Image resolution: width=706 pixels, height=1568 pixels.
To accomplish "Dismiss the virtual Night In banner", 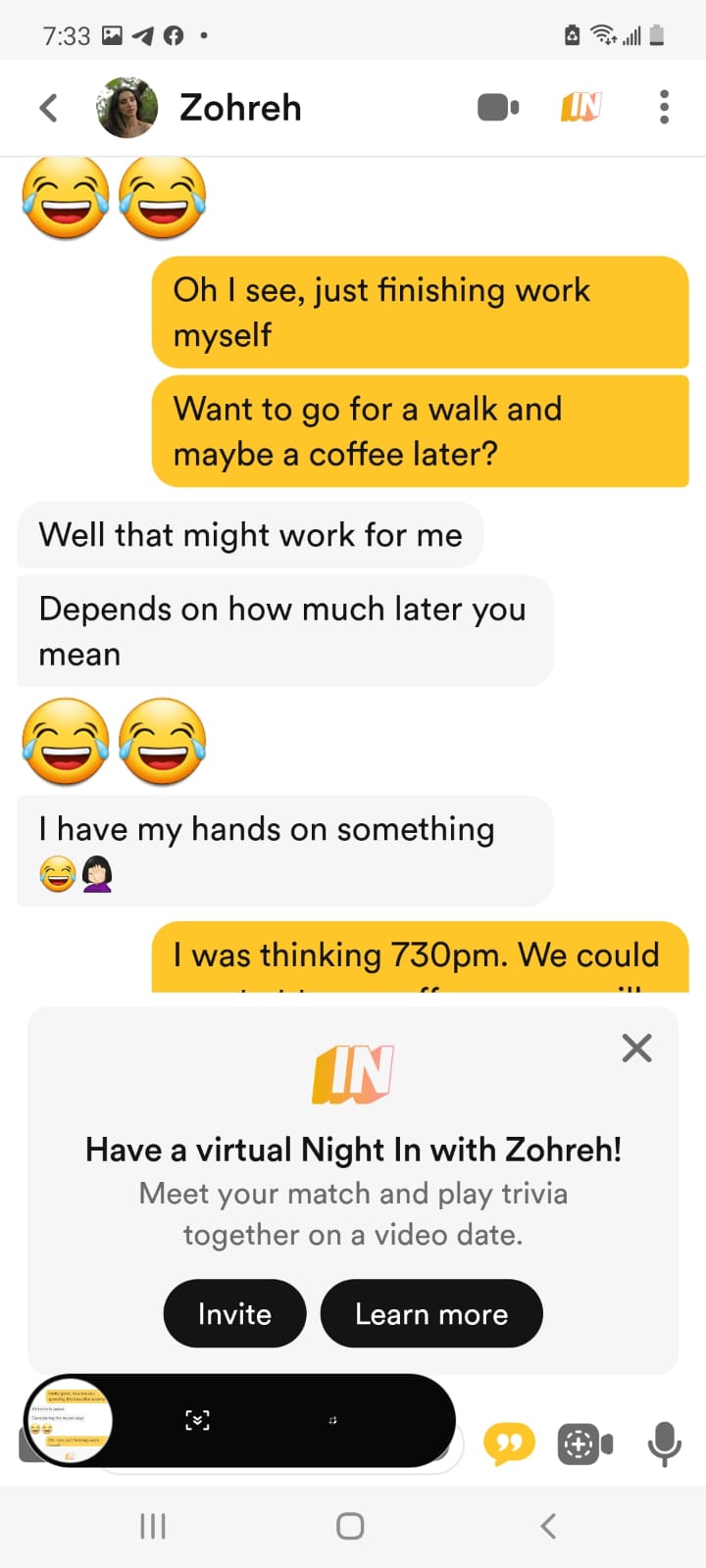I will click(x=637, y=1048).
